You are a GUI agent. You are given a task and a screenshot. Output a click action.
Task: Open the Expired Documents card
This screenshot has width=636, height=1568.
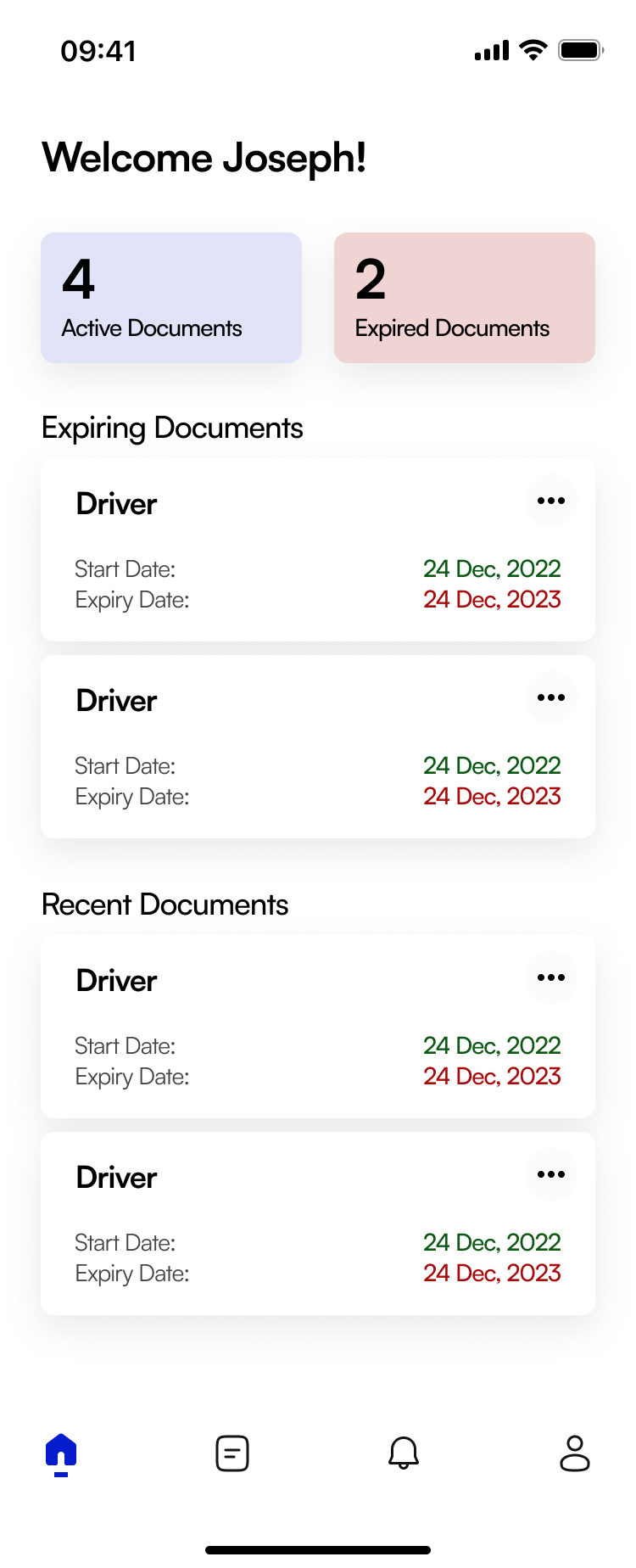pyautogui.click(x=465, y=298)
